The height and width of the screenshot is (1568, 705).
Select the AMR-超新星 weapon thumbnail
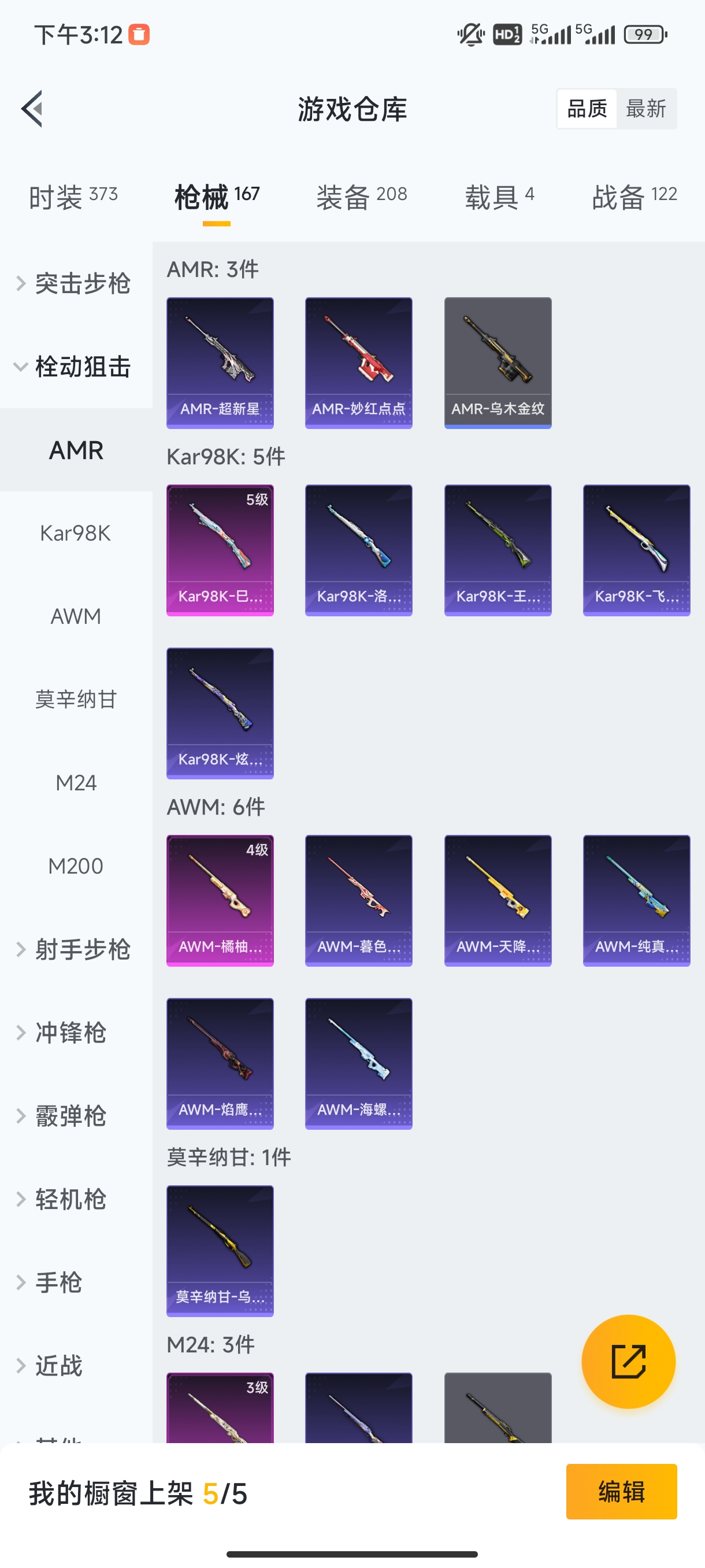point(220,361)
